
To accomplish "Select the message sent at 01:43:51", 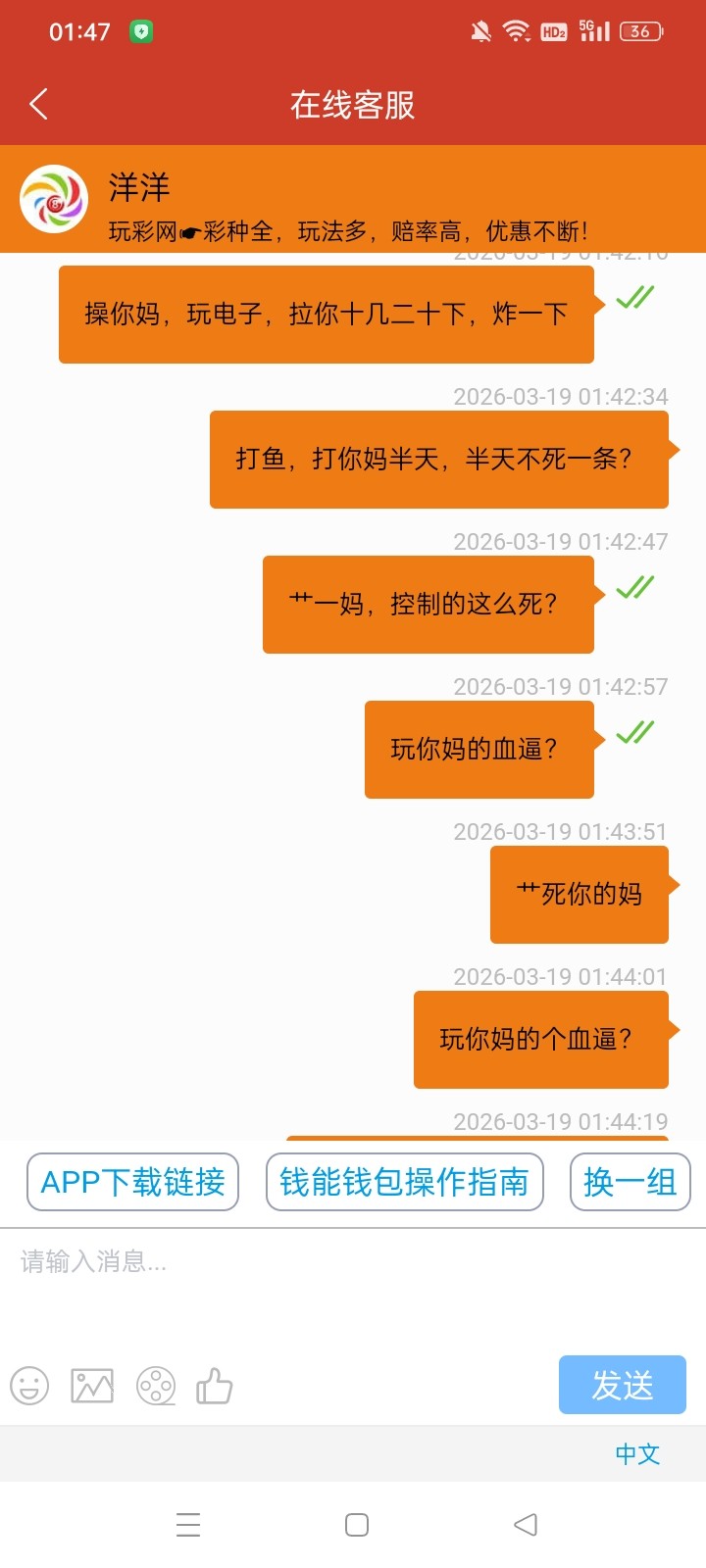I will 579,895.
